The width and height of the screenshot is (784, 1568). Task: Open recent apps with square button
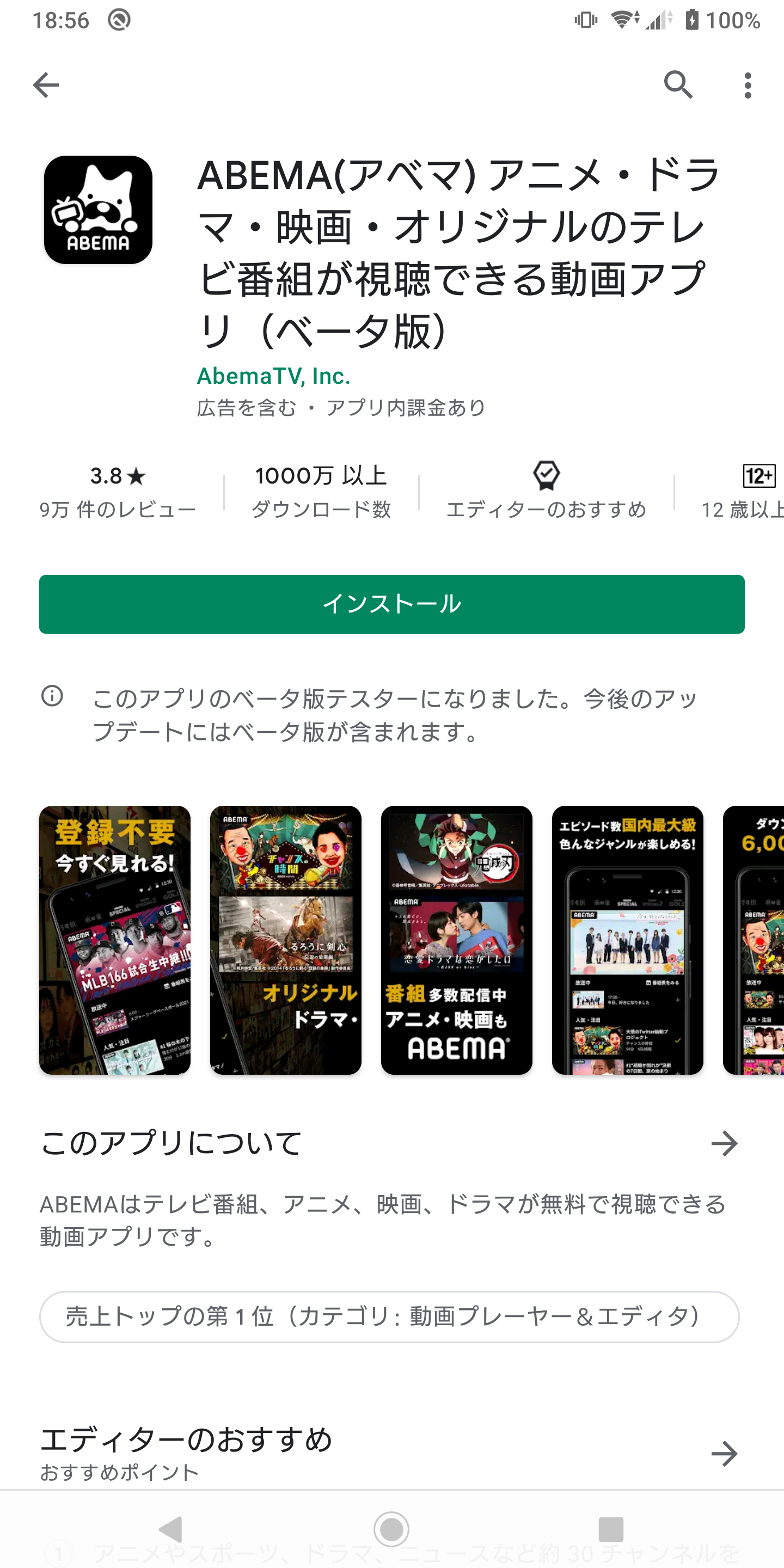pos(610,1528)
